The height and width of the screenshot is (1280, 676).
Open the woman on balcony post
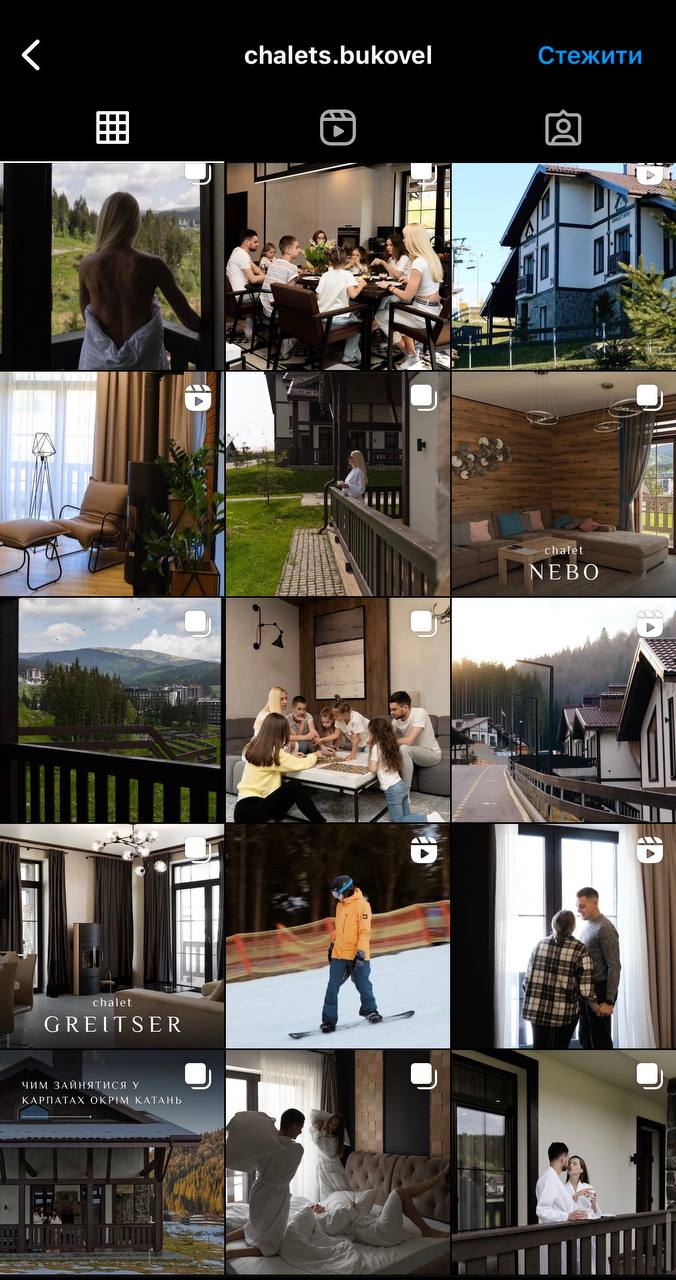click(112, 267)
